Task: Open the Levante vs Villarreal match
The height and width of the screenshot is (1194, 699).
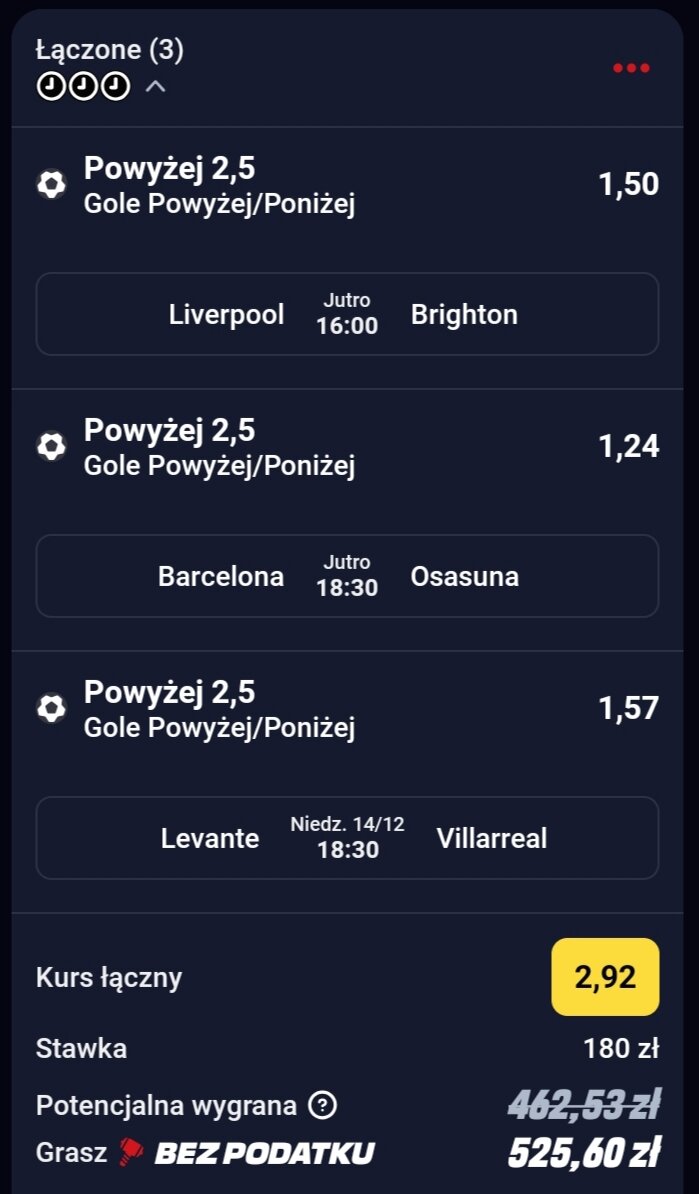Action: [x=347, y=838]
